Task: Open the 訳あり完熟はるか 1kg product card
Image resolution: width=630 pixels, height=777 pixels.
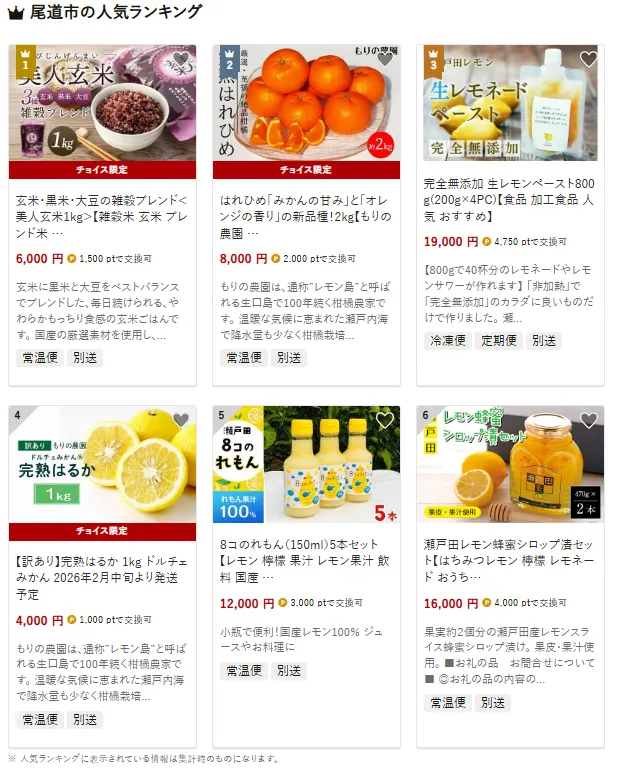Action: (101, 576)
